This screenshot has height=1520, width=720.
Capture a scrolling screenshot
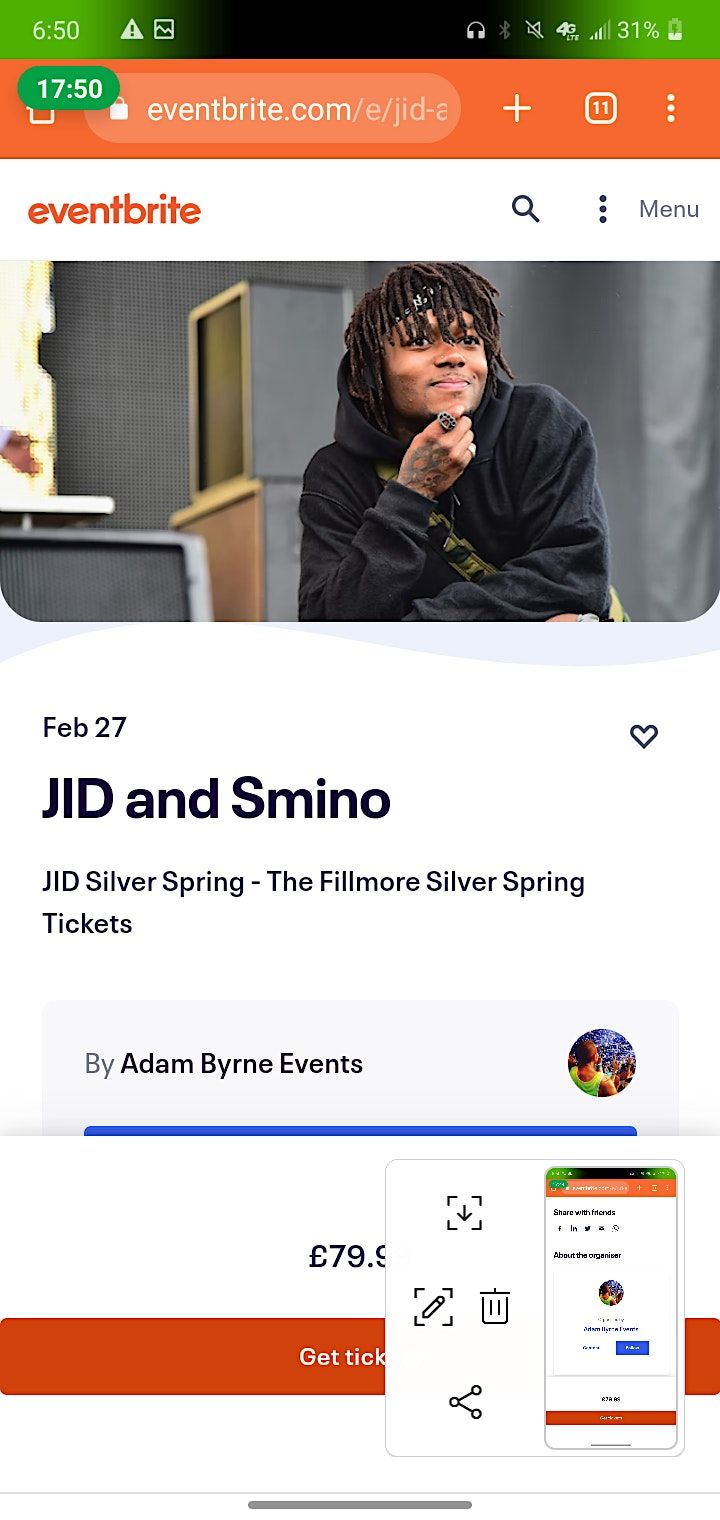(x=464, y=1212)
